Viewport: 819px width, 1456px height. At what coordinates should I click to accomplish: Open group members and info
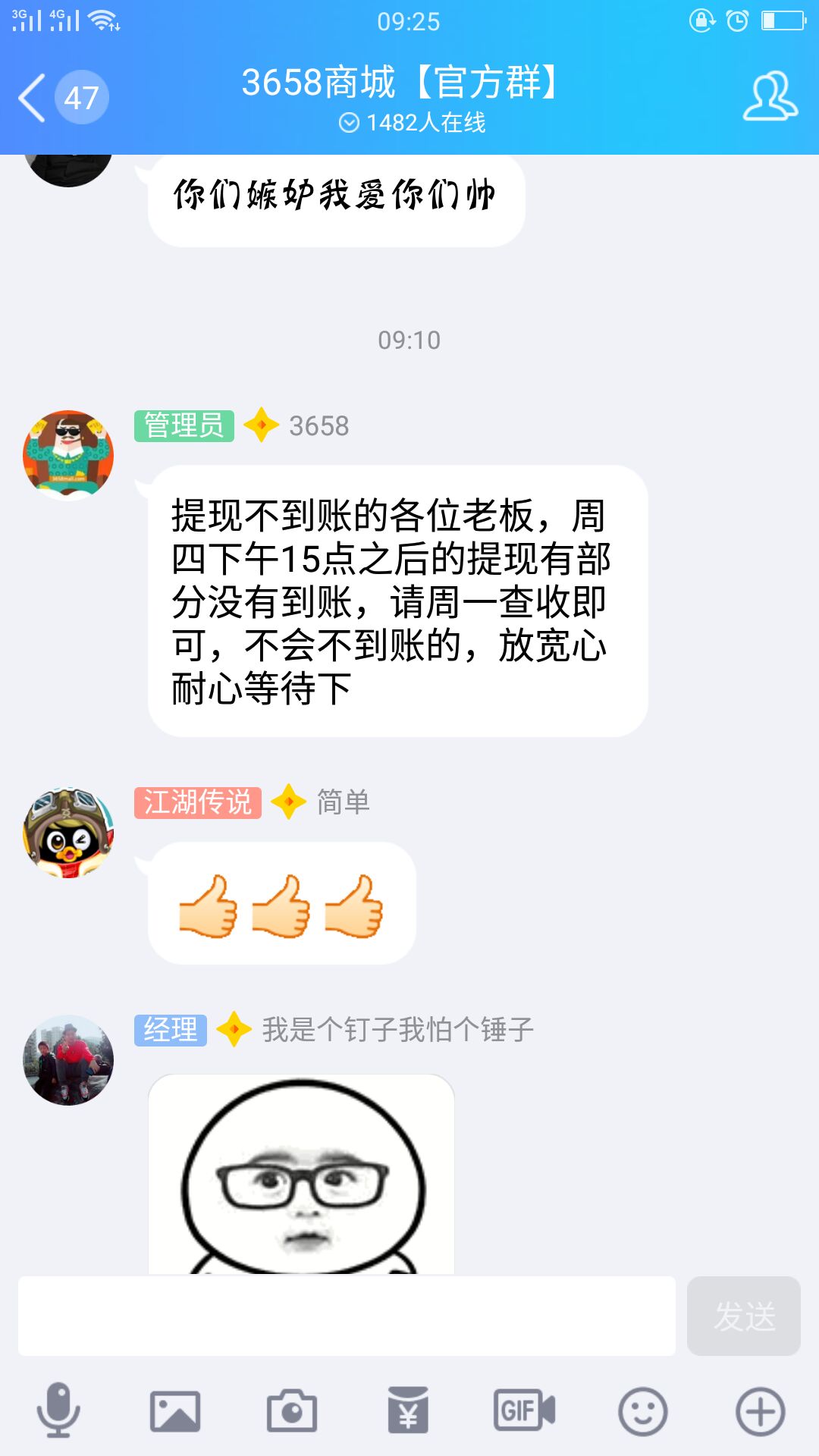pyautogui.click(x=769, y=97)
